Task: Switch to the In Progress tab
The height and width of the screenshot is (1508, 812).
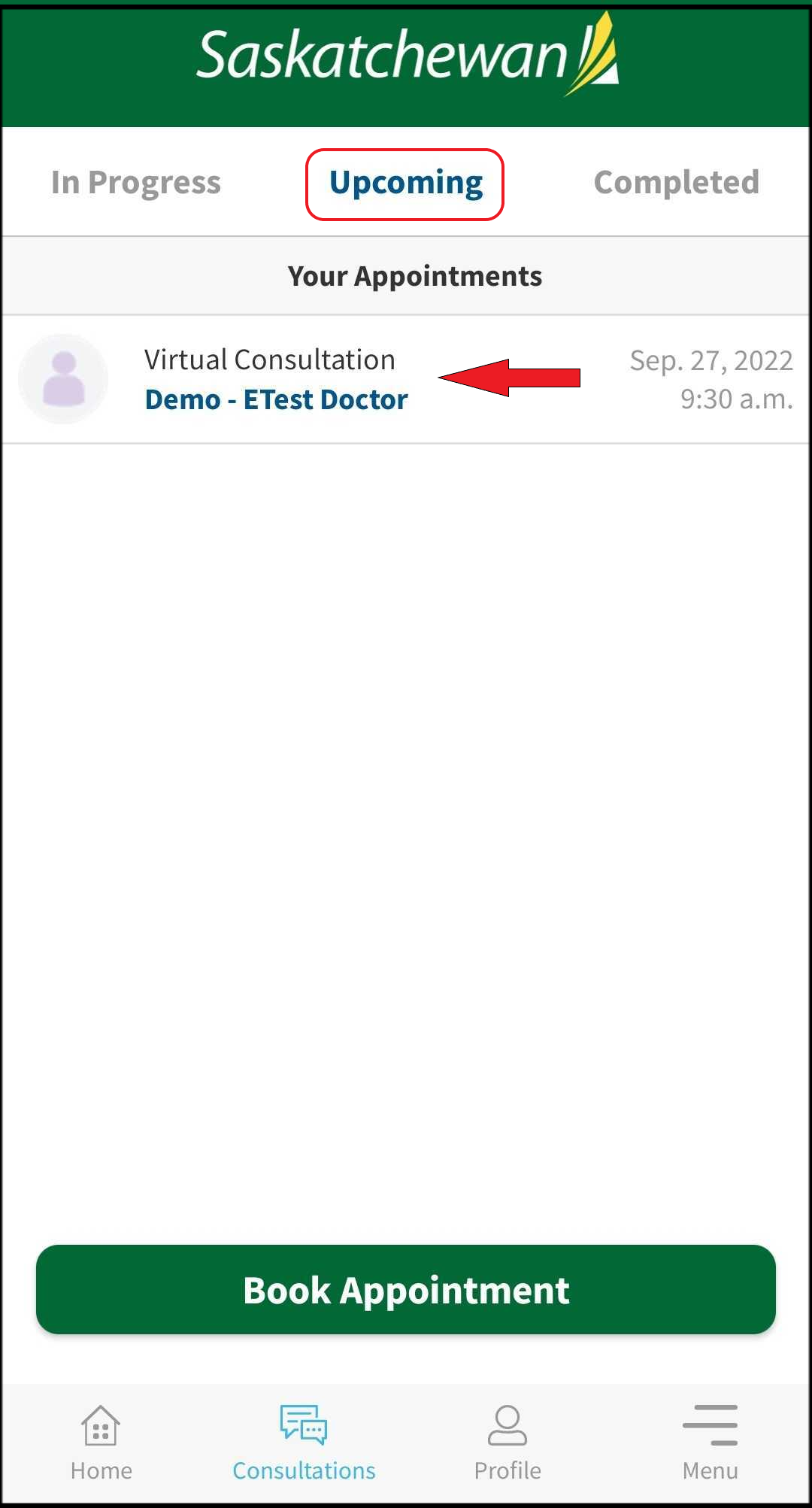Action: [136, 183]
